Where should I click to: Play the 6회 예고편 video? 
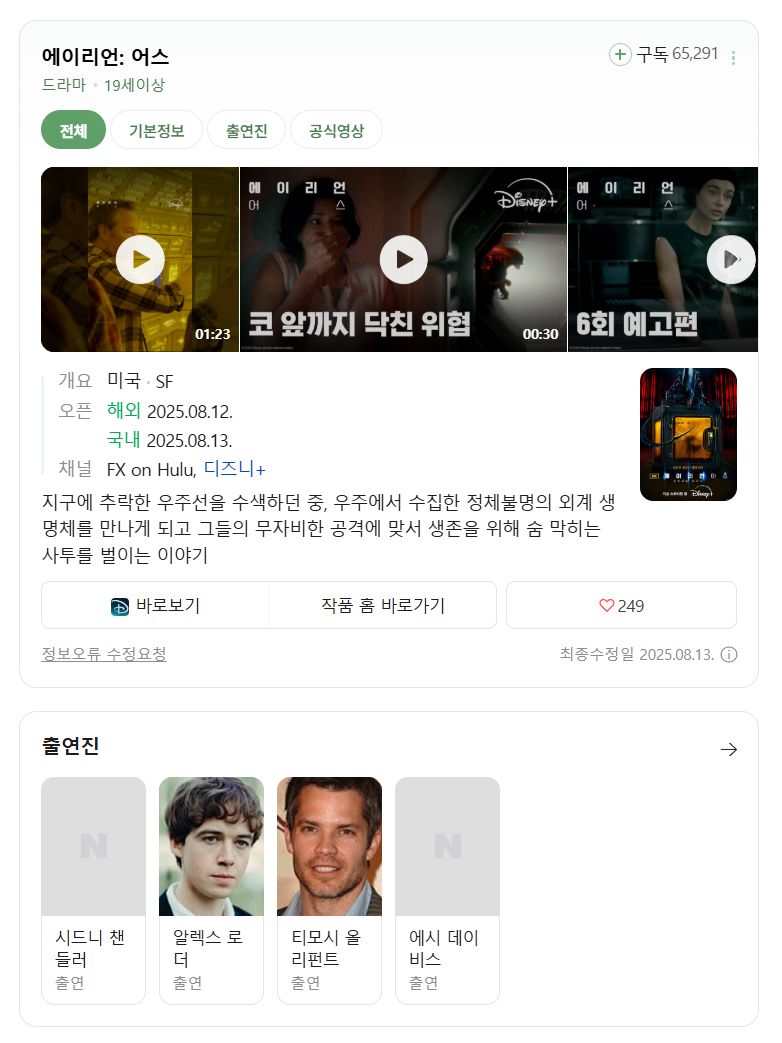663,259
